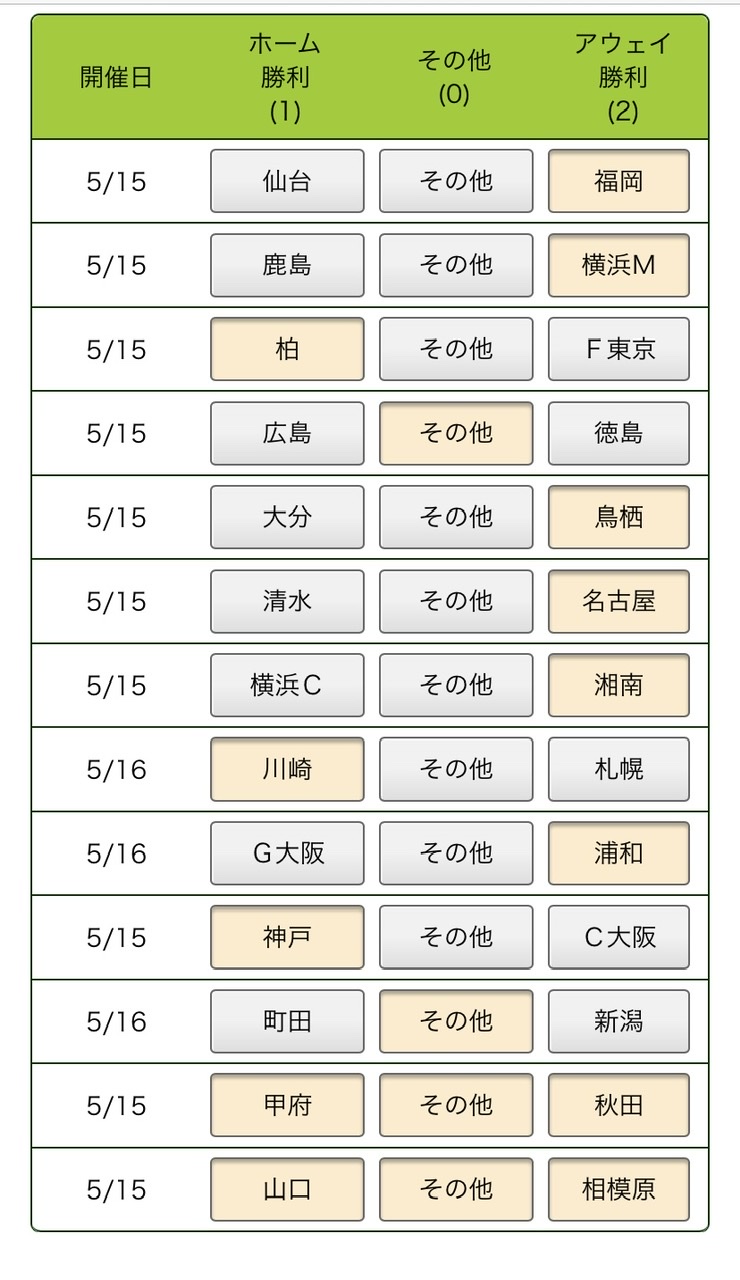Deselect 福岡 away win
Image resolution: width=740 pixels, height=1280 pixels.
click(619, 181)
